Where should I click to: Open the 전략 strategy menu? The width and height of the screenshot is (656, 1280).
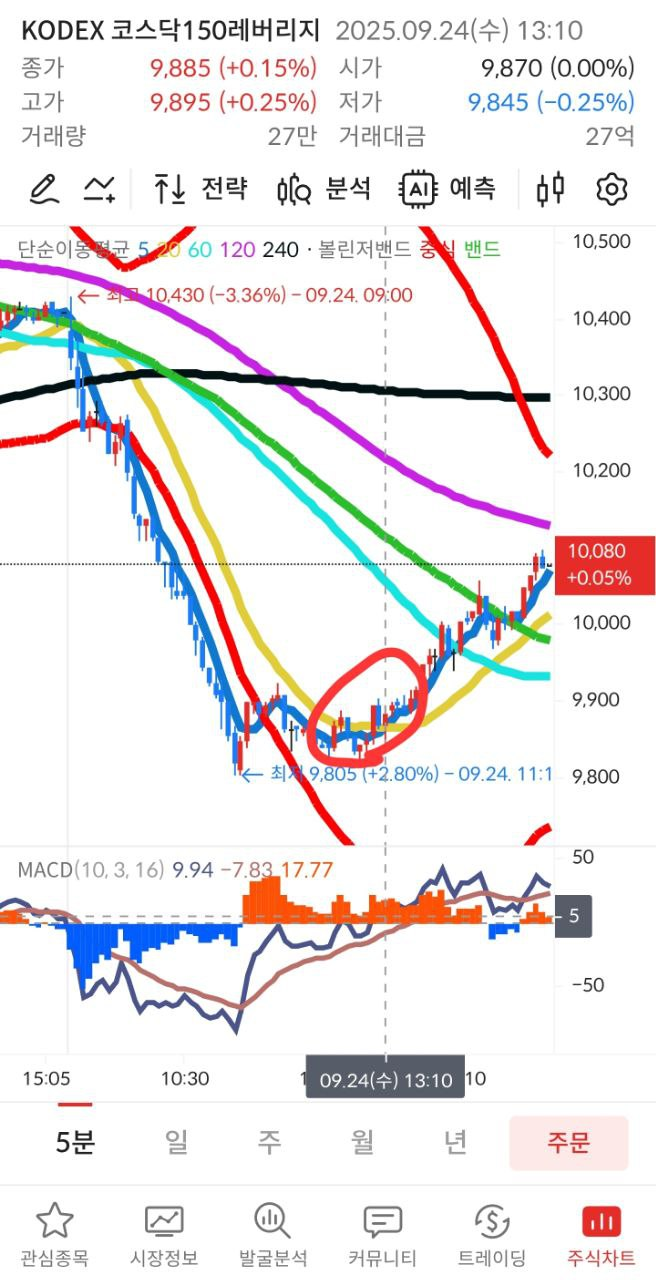[x=200, y=188]
